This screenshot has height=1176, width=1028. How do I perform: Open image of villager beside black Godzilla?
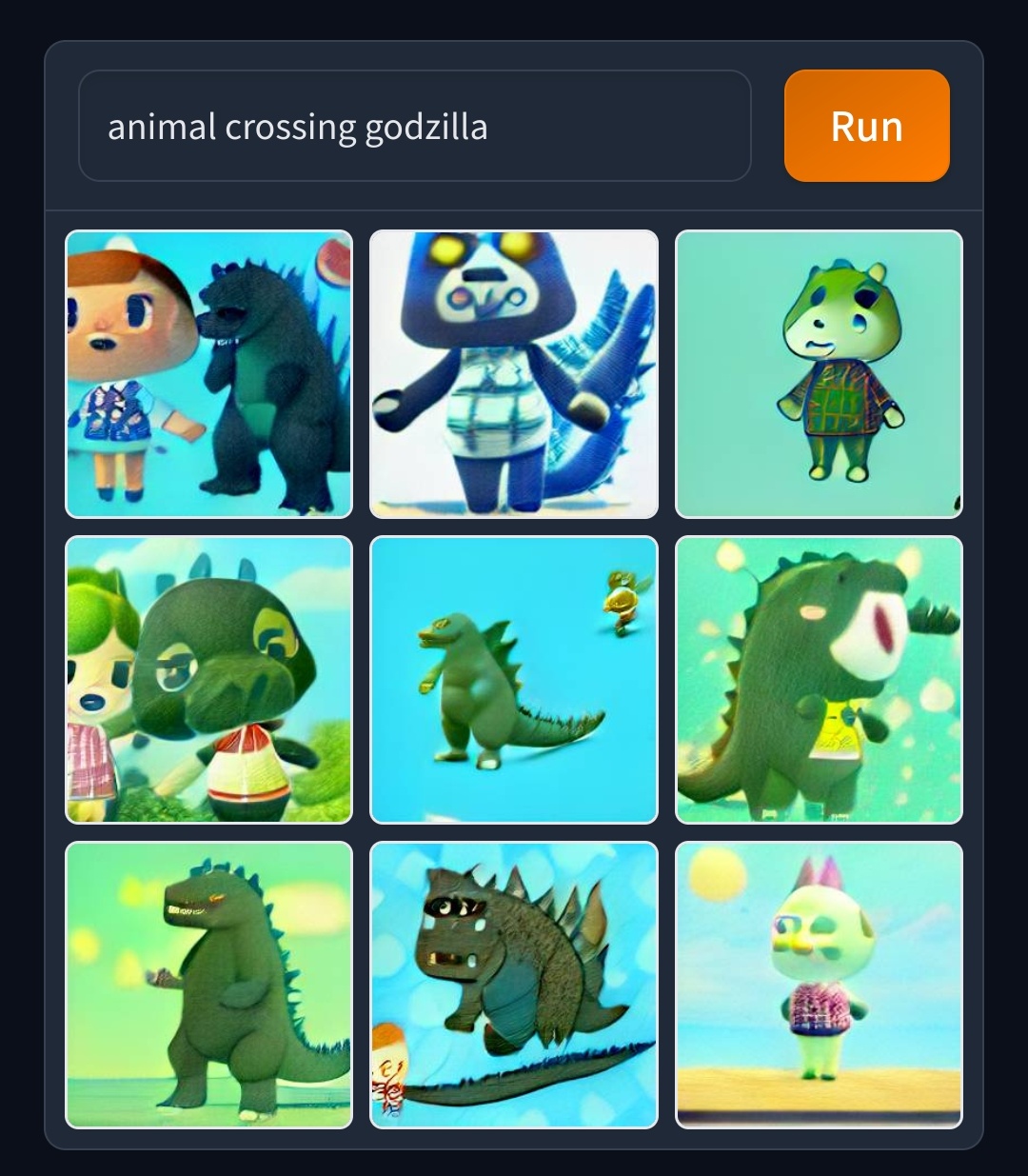click(208, 374)
